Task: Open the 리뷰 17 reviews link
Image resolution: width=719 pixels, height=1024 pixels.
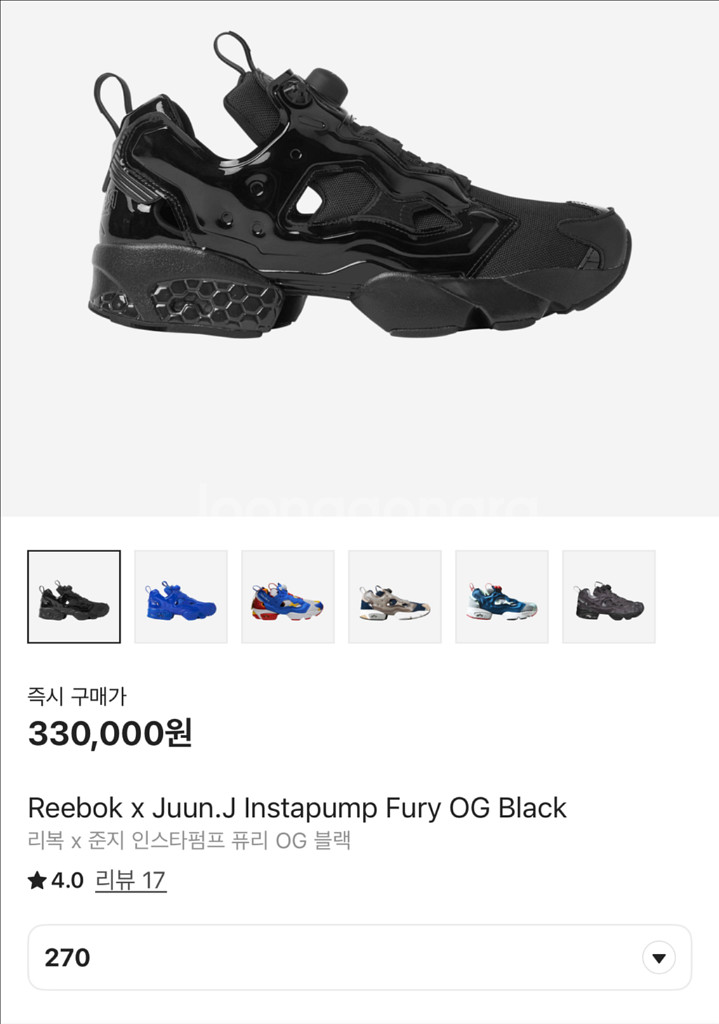Action: click(130, 881)
